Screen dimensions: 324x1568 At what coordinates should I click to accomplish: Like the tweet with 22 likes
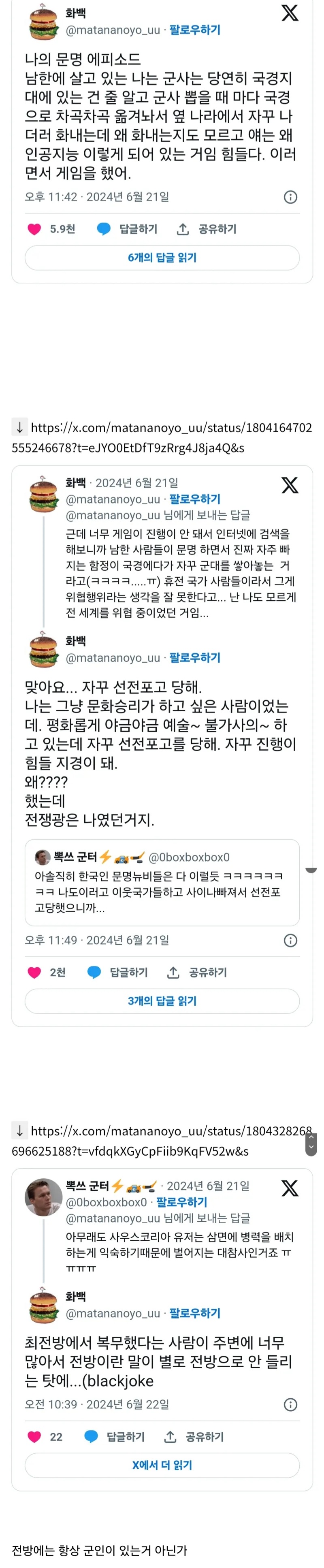point(35,1436)
